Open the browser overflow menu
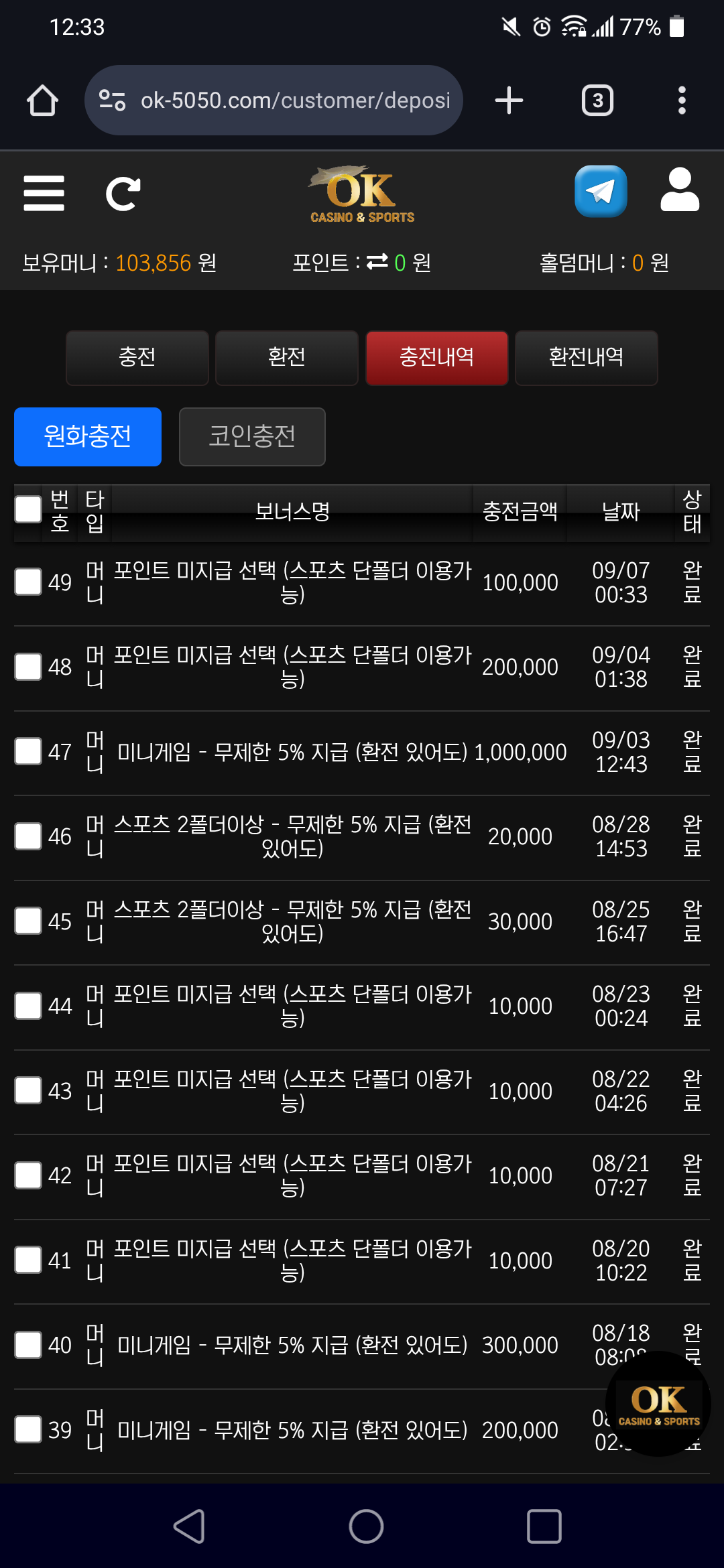 coord(682,101)
